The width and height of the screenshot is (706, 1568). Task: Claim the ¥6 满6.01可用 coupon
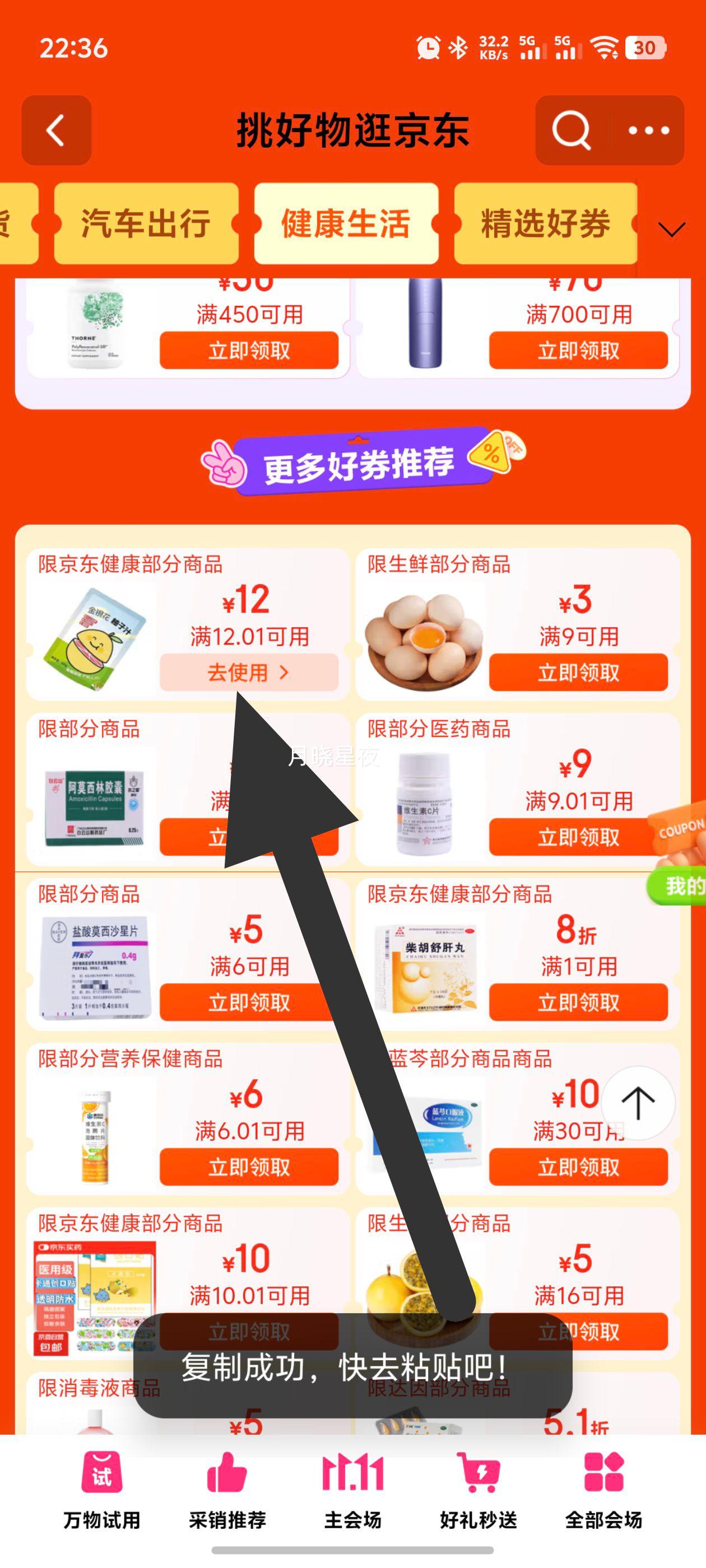249,1167
